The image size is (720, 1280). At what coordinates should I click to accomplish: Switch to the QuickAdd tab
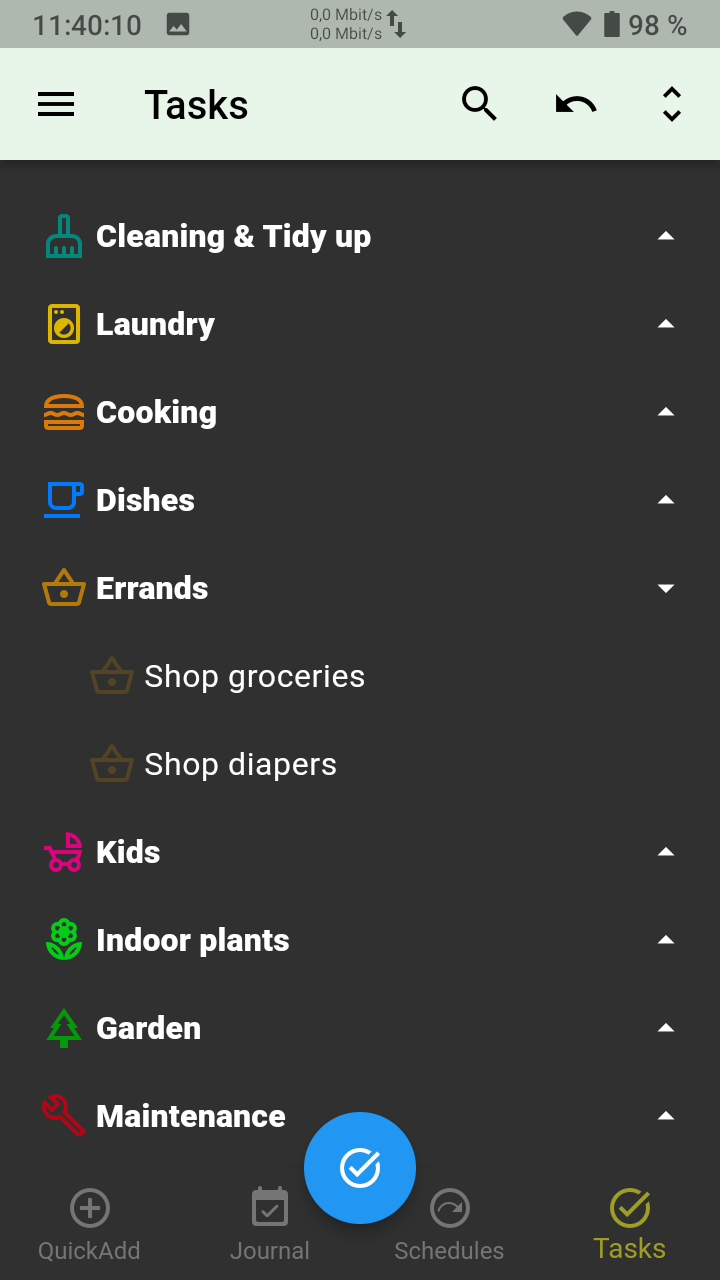(x=89, y=1225)
